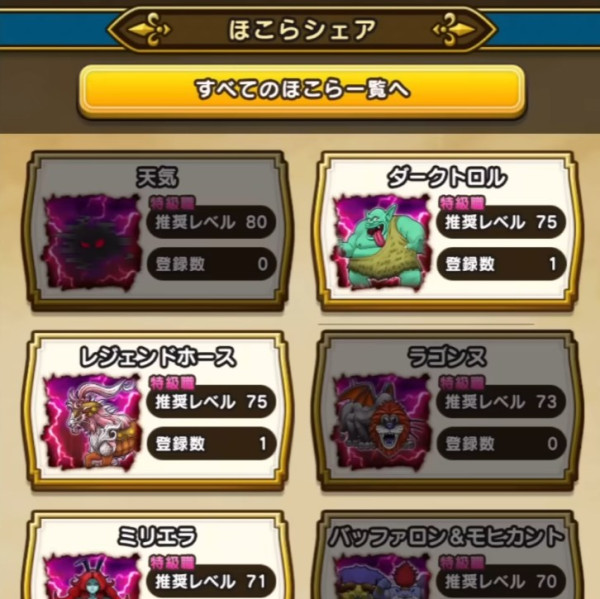Viewport: 600px width, 599px height.
Task: Select the バッファロン&モヒカント shrine card
Action: [447, 558]
